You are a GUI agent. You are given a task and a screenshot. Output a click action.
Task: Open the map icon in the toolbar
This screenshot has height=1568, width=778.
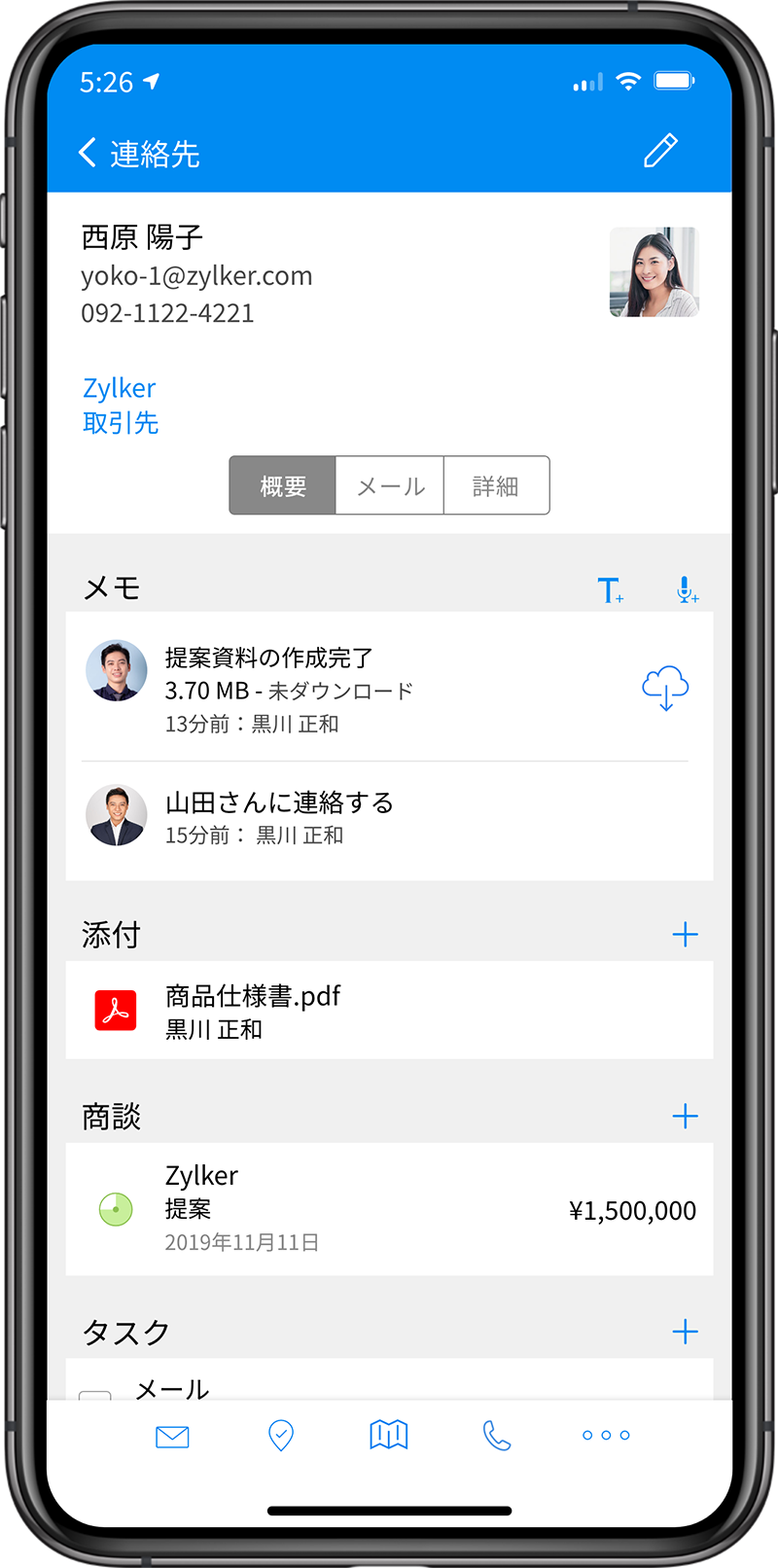coord(389,1436)
